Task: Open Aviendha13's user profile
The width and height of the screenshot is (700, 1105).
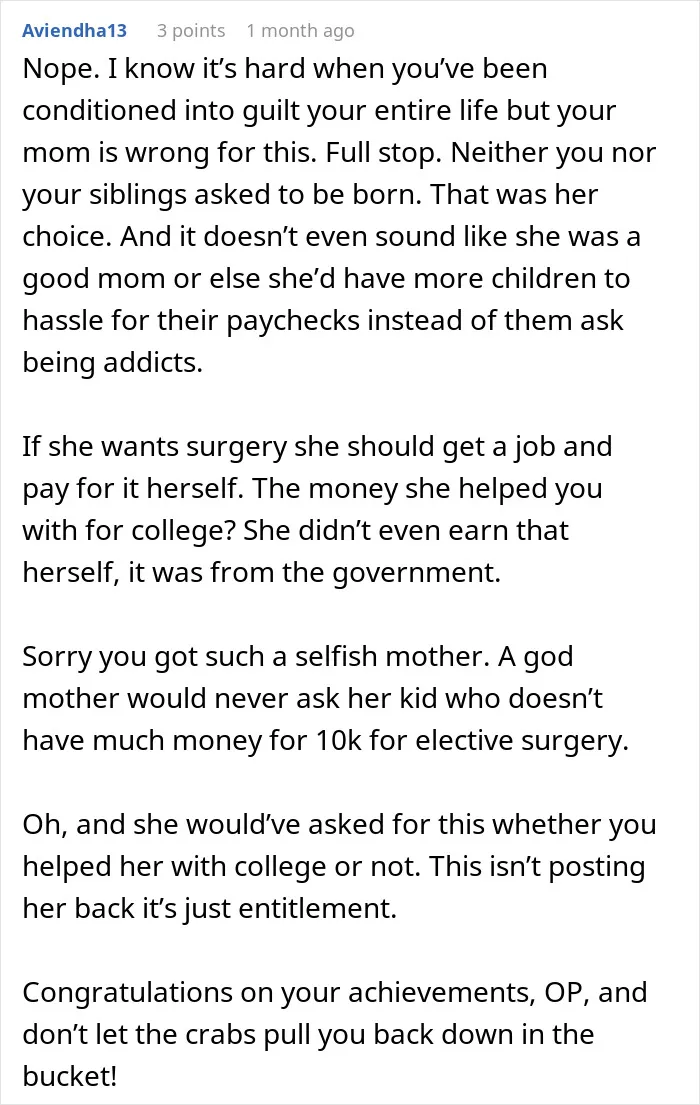Action: coord(75,30)
